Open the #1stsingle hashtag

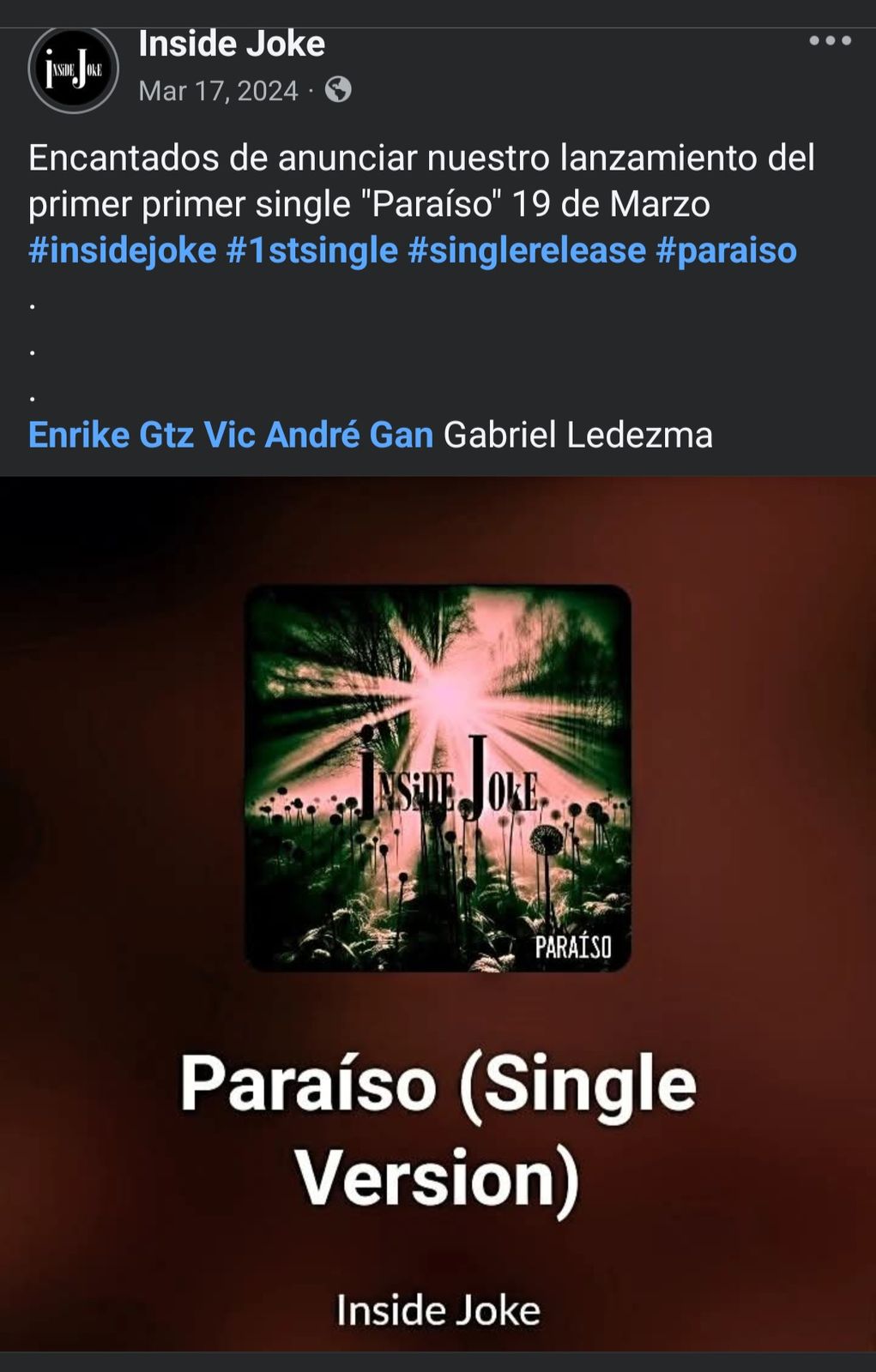[x=312, y=250]
